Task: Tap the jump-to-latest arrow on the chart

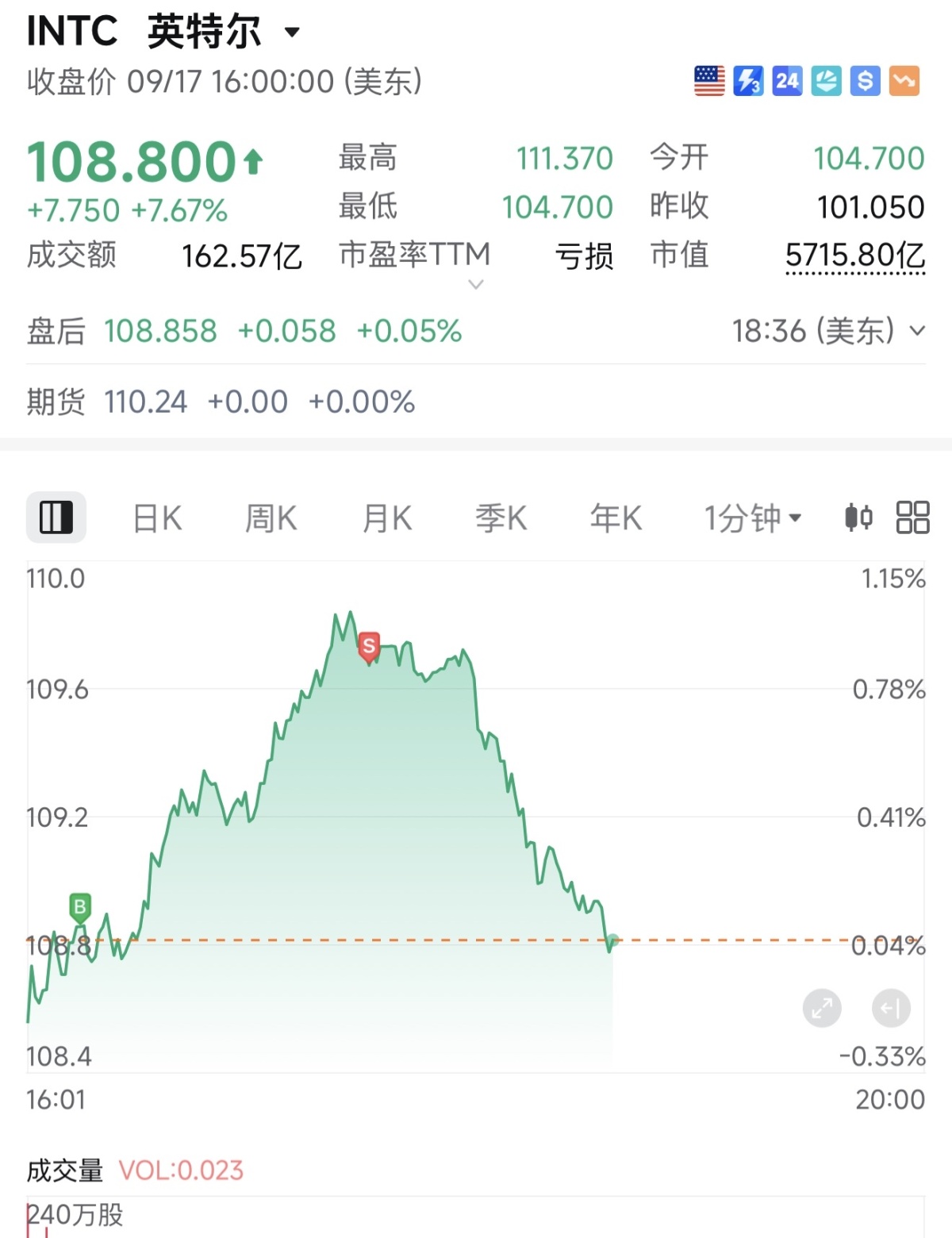Action: click(x=891, y=1009)
